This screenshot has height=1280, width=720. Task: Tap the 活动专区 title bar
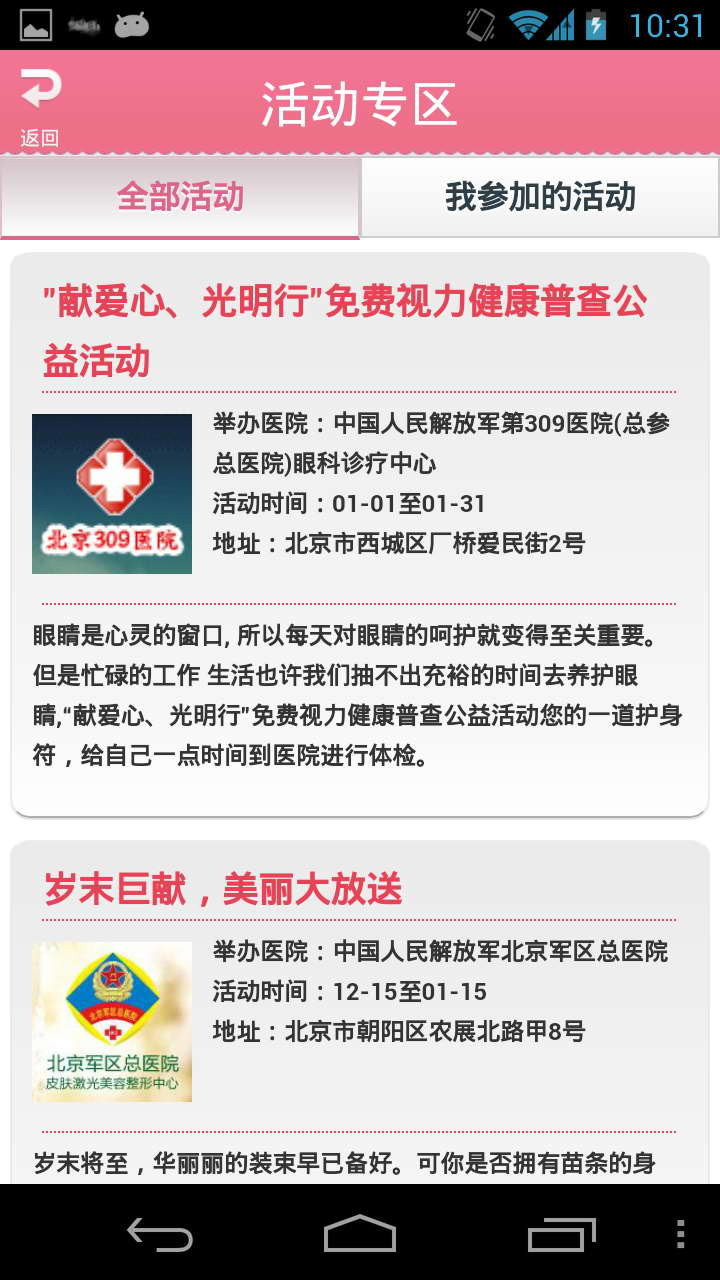pos(360,100)
